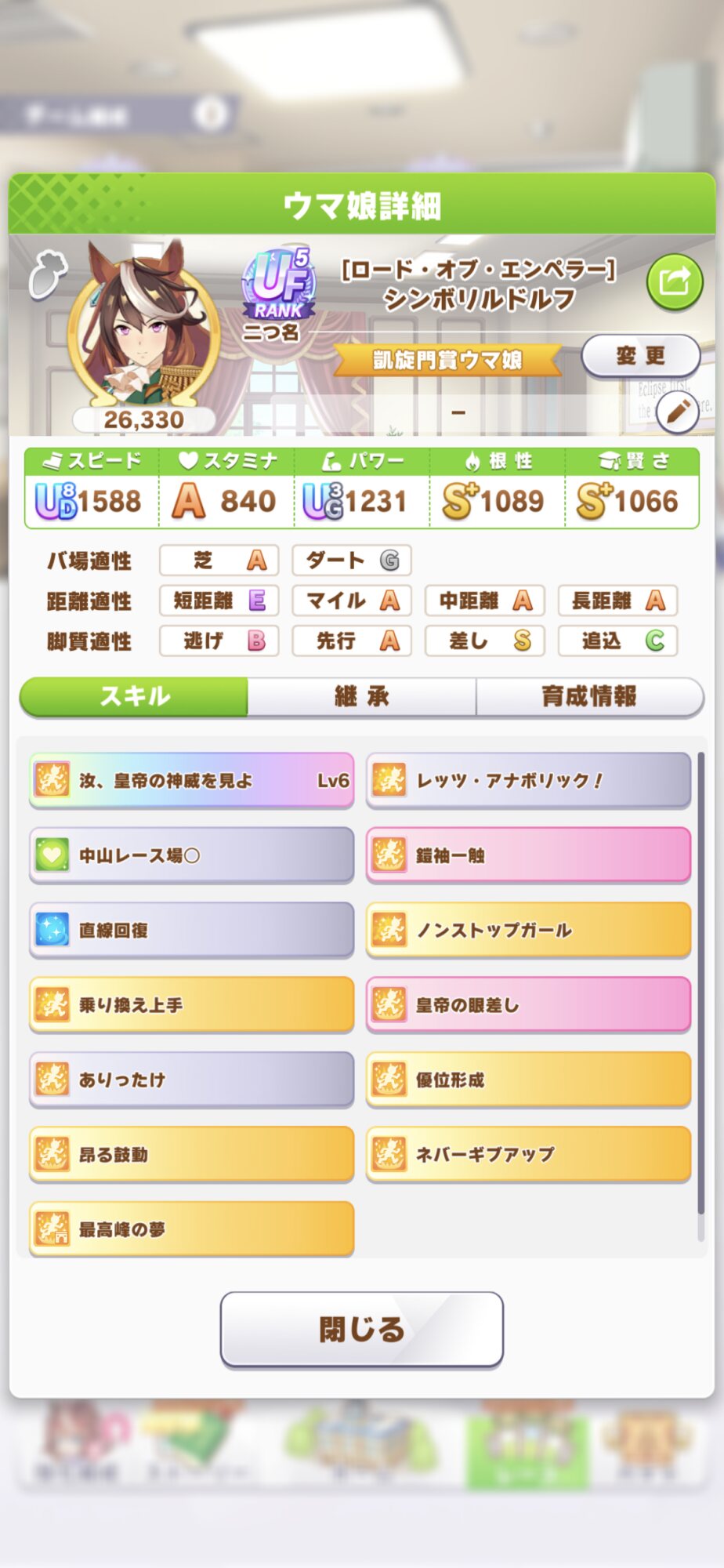Select the ありったけ skill
724x1568 pixels.
point(191,1080)
